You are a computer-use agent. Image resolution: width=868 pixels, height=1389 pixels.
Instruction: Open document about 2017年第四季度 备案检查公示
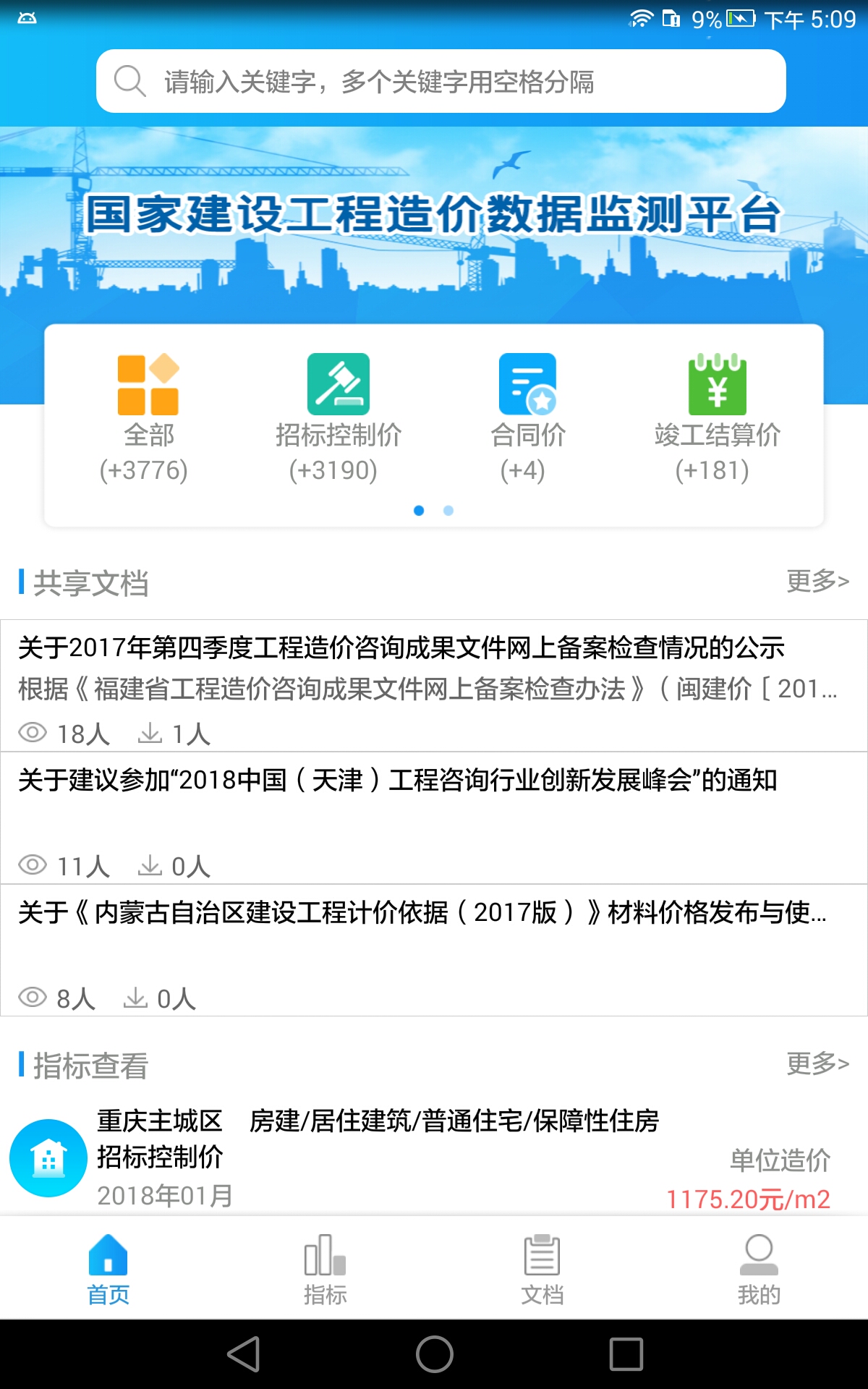click(434, 686)
